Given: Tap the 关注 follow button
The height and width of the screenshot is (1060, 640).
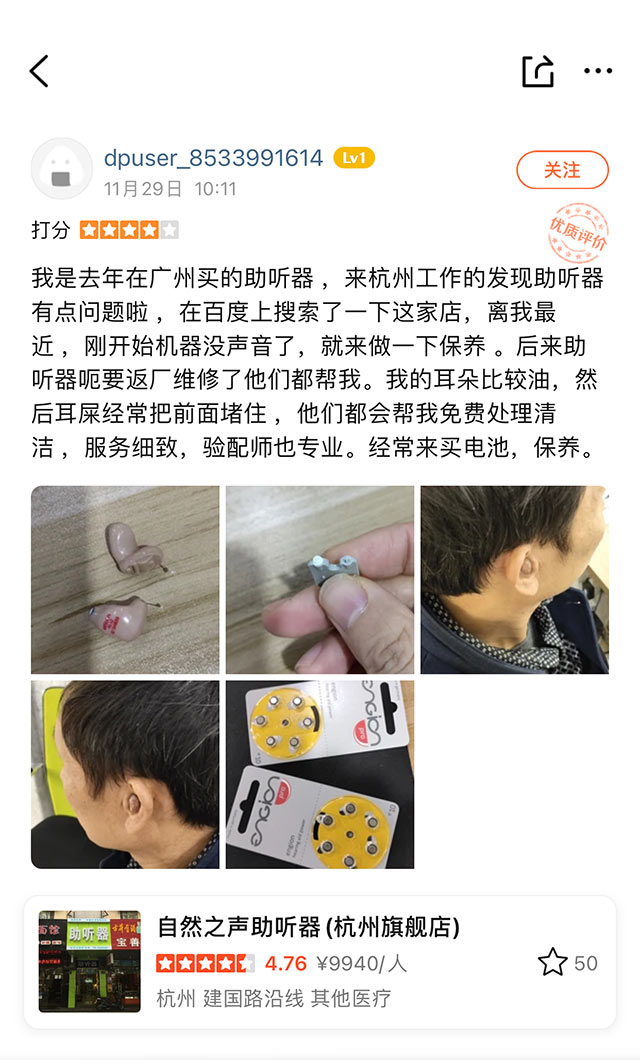Looking at the screenshot, I should [x=562, y=170].
